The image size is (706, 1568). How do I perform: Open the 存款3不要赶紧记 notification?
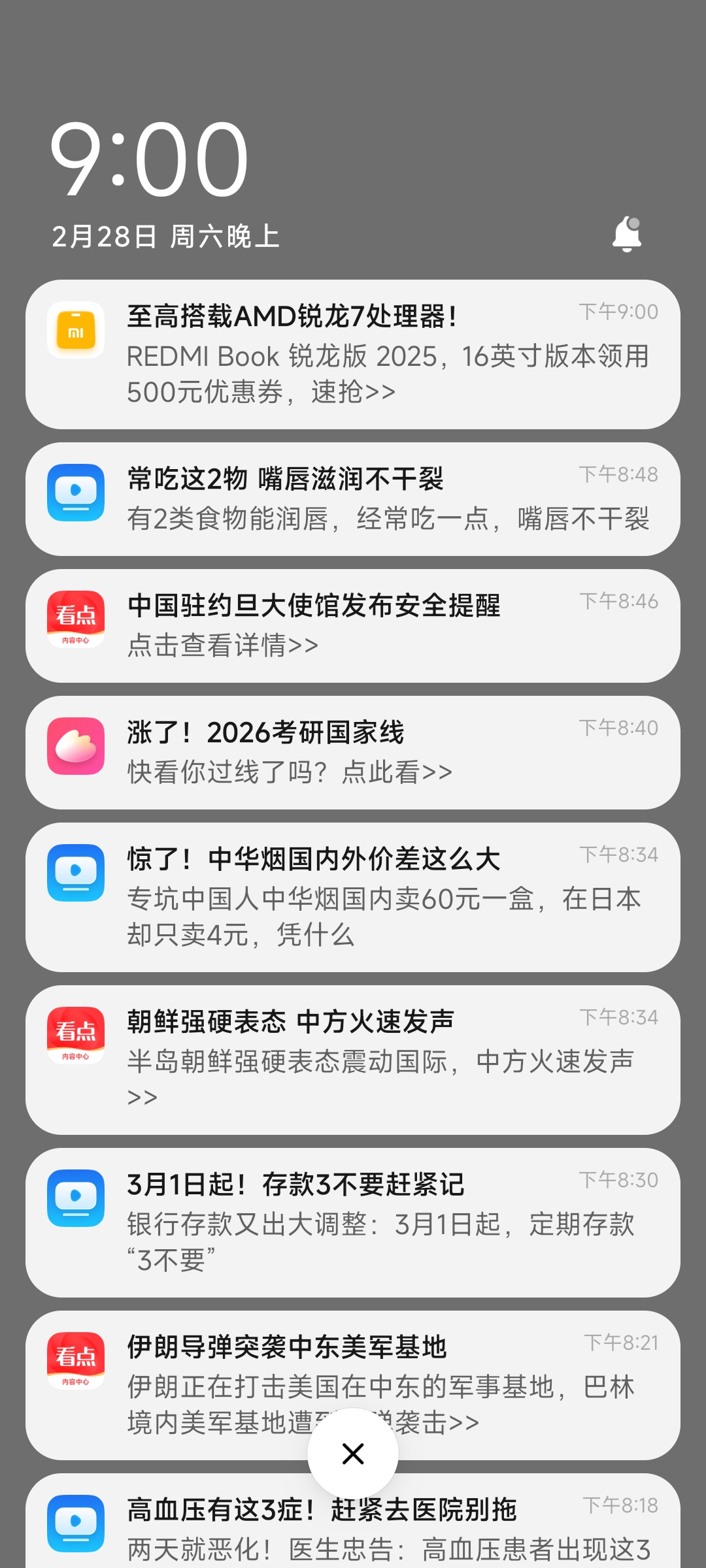[353, 1222]
